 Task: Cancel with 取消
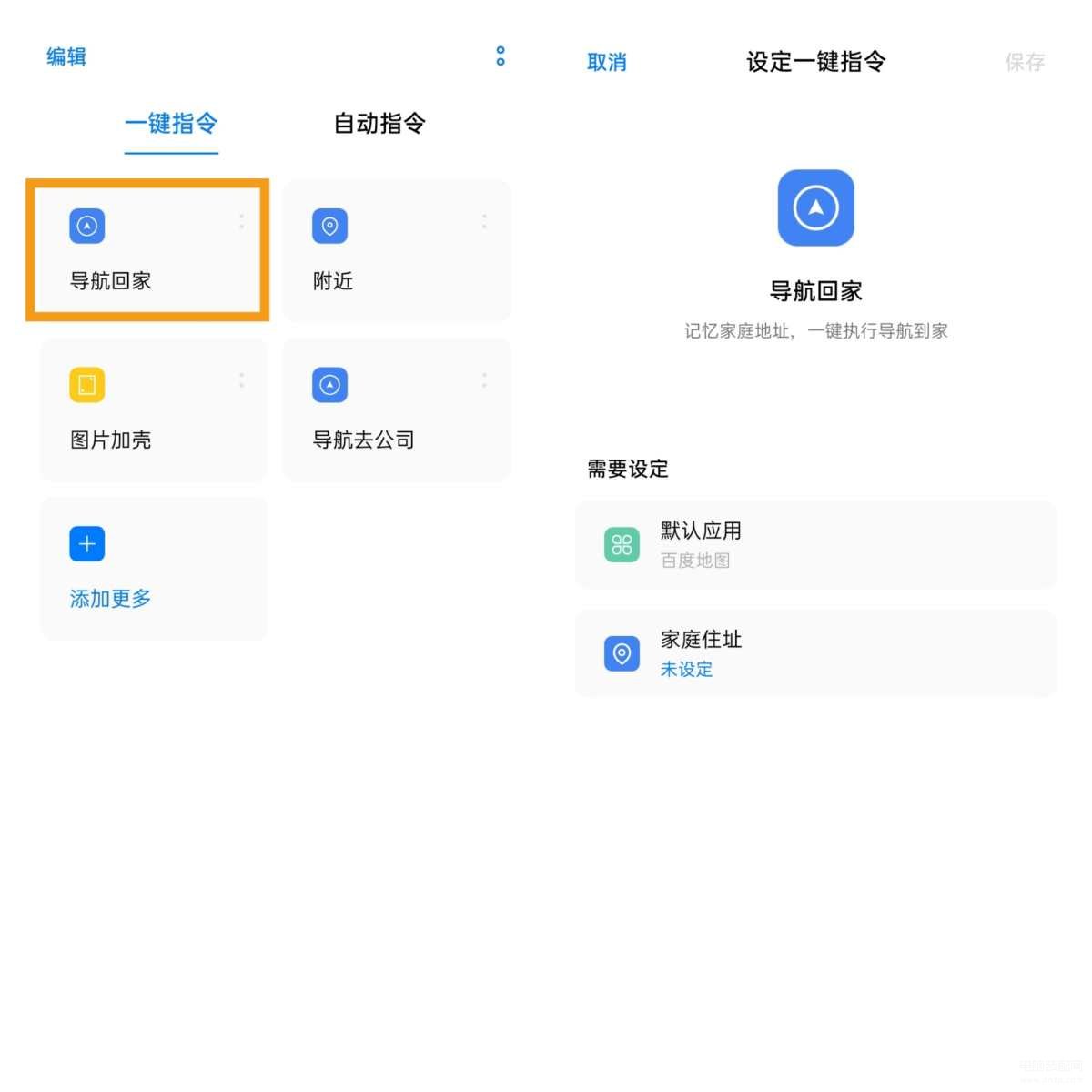click(607, 62)
